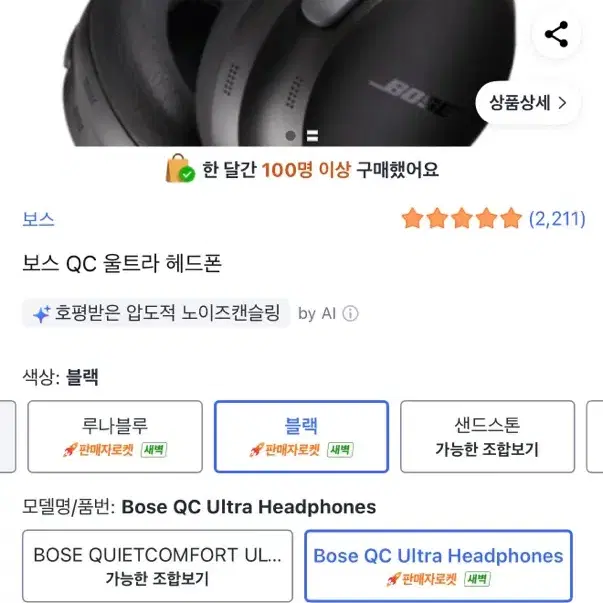603x603 pixels.
Task: Select the 루나블루 color option
Action: point(115,436)
